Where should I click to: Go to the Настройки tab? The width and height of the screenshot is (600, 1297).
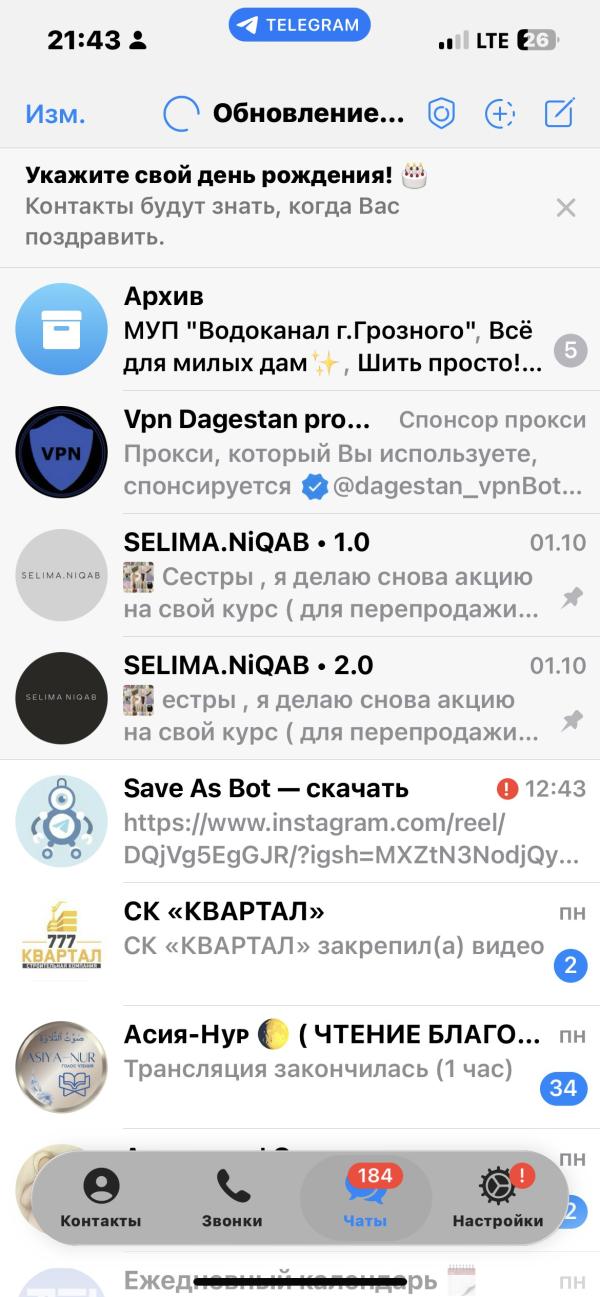pyautogui.click(x=498, y=1198)
